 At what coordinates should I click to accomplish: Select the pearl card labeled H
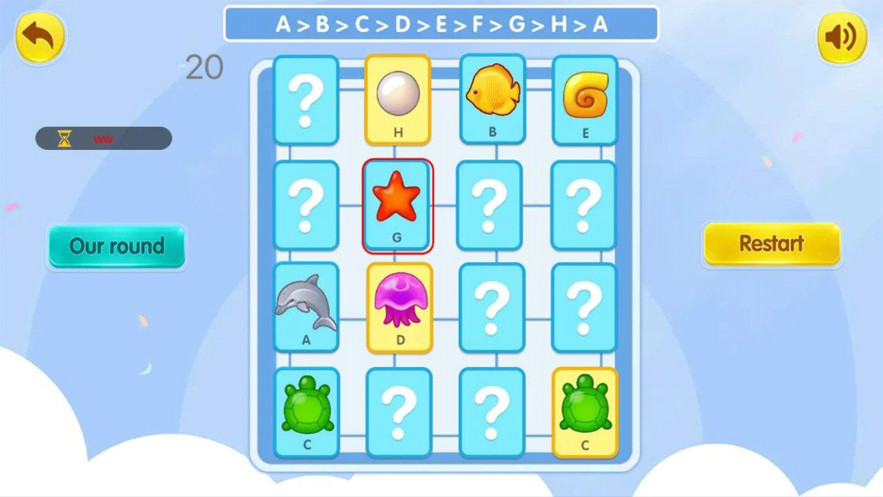pos(397,99)
